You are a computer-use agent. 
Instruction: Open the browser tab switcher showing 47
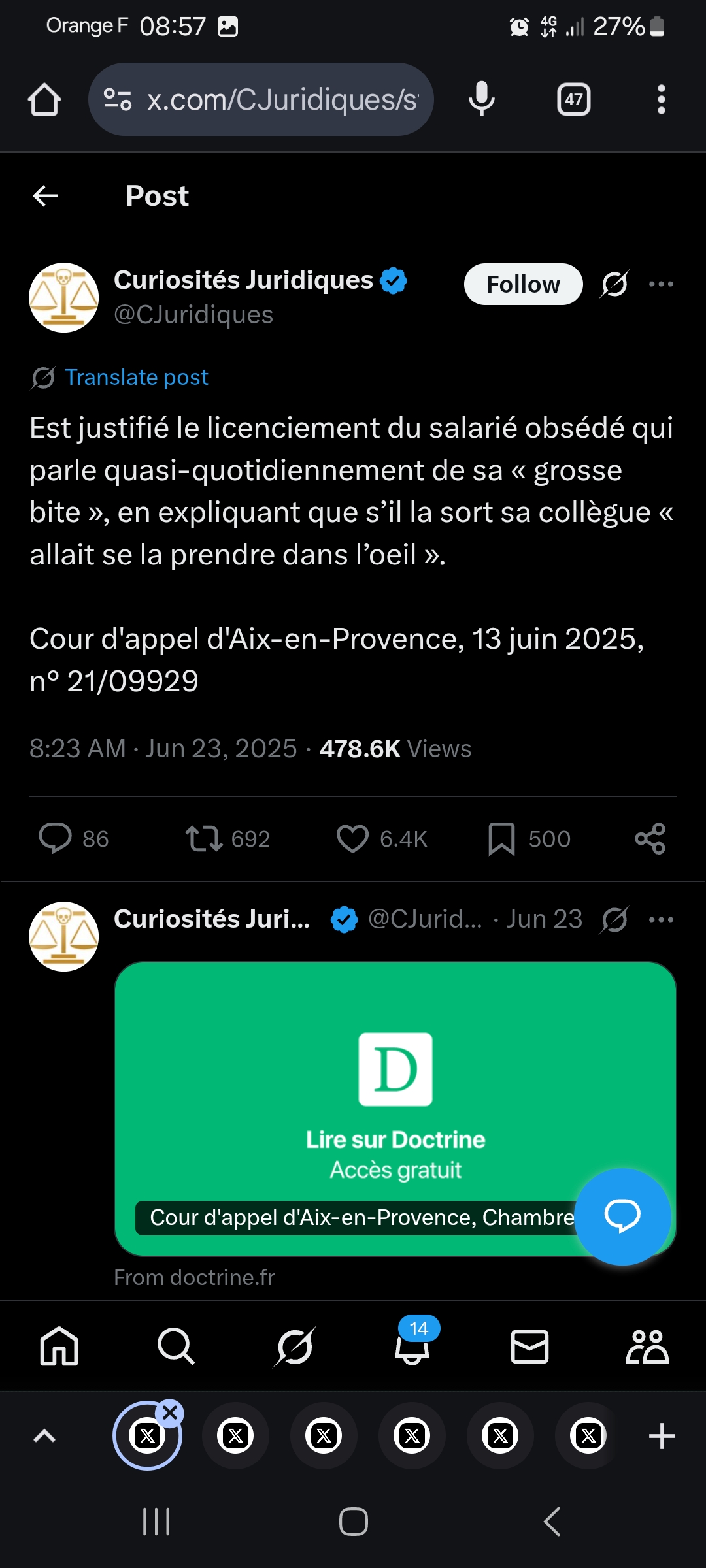click(574, 99)
